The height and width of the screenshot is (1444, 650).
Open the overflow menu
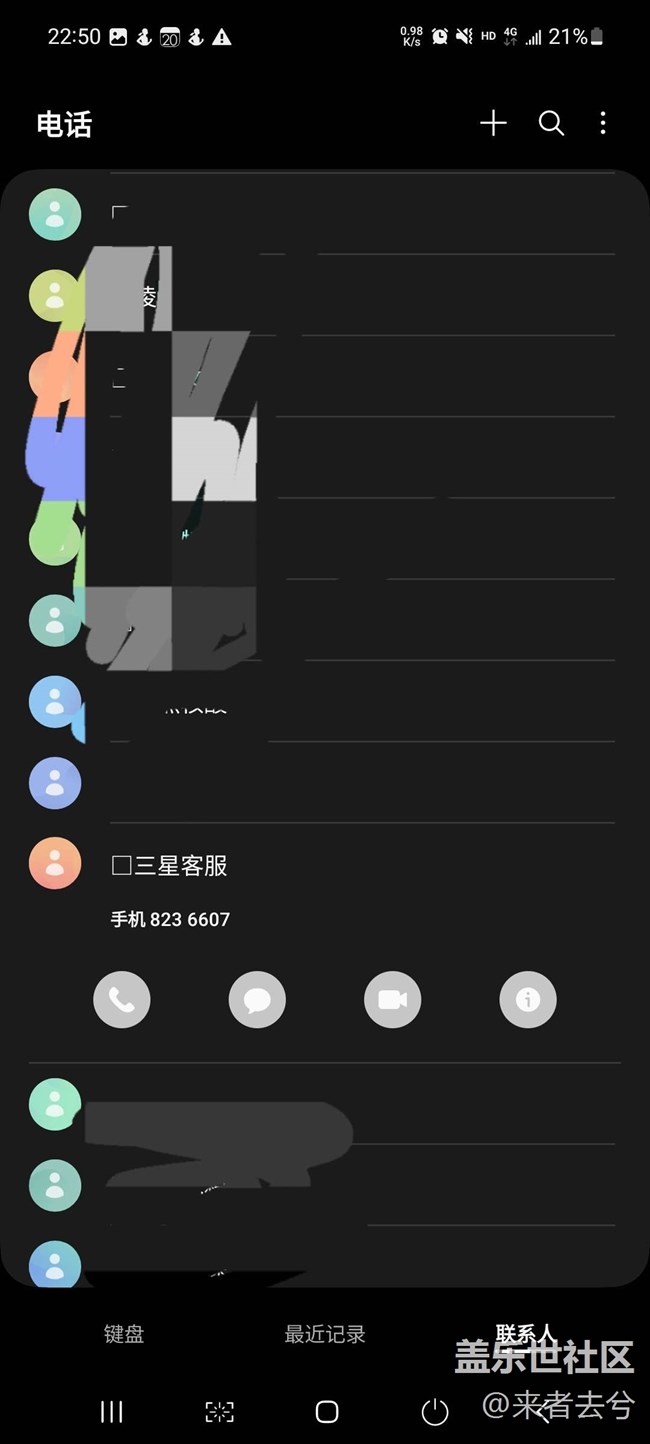[602, 123]
